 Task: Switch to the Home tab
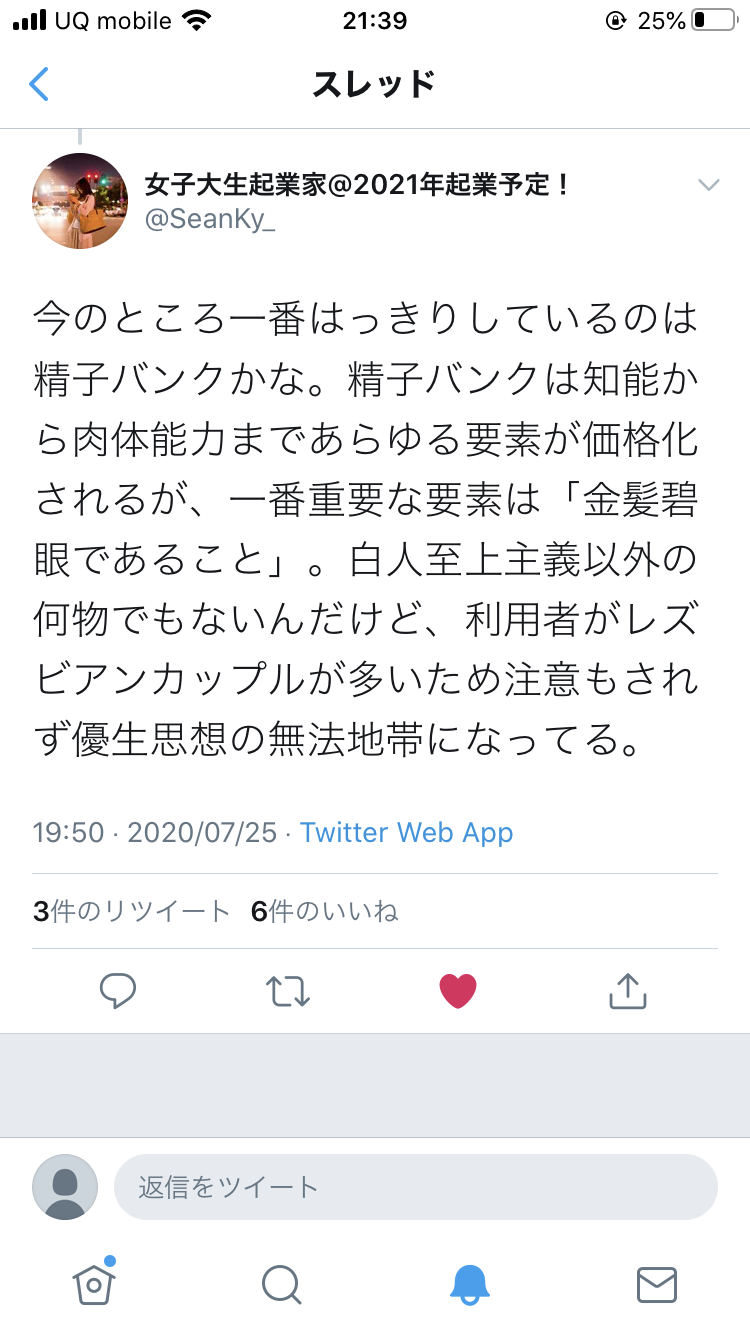pos(94,1283)
